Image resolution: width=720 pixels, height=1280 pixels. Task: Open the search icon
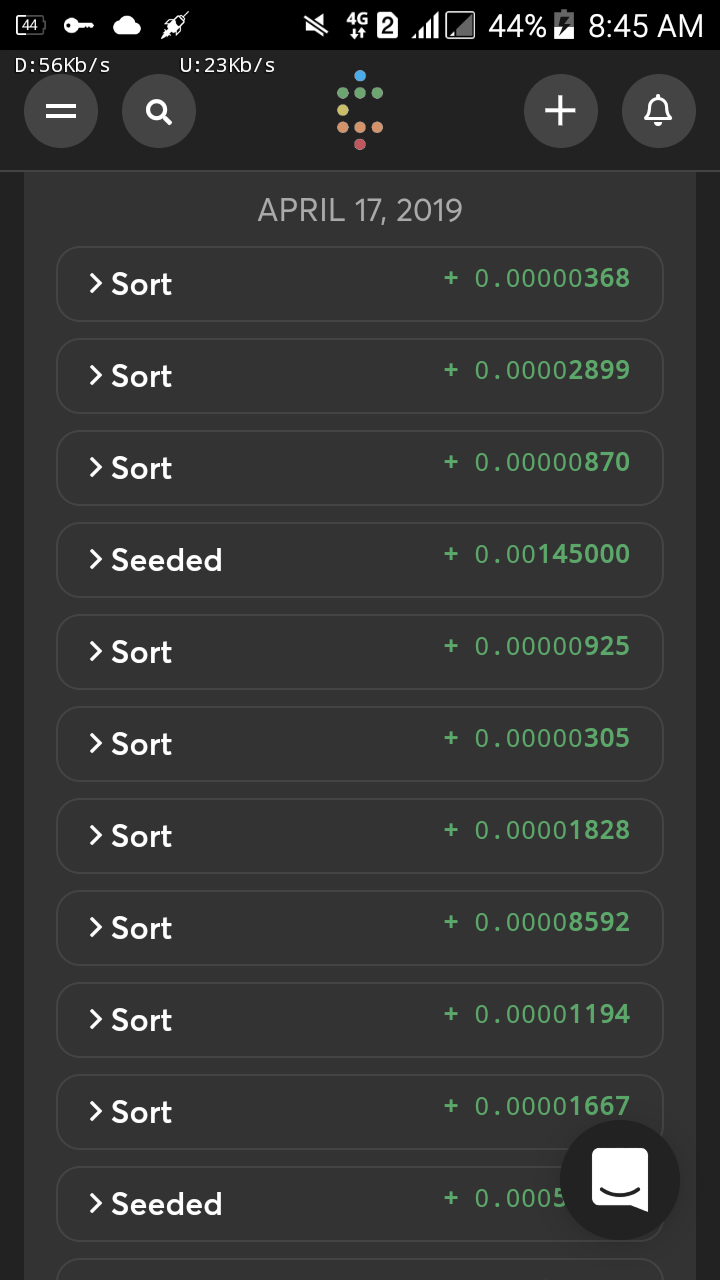159,111
